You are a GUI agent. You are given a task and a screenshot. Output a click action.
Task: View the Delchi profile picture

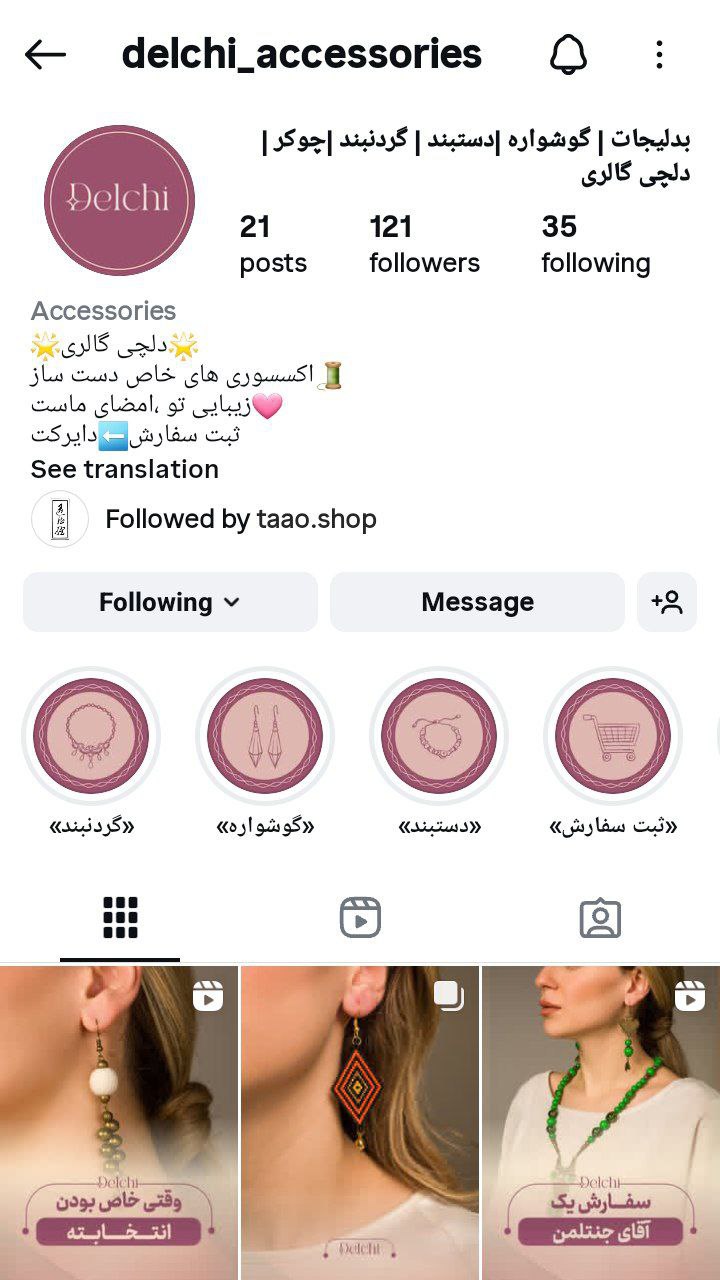[119, 200]
